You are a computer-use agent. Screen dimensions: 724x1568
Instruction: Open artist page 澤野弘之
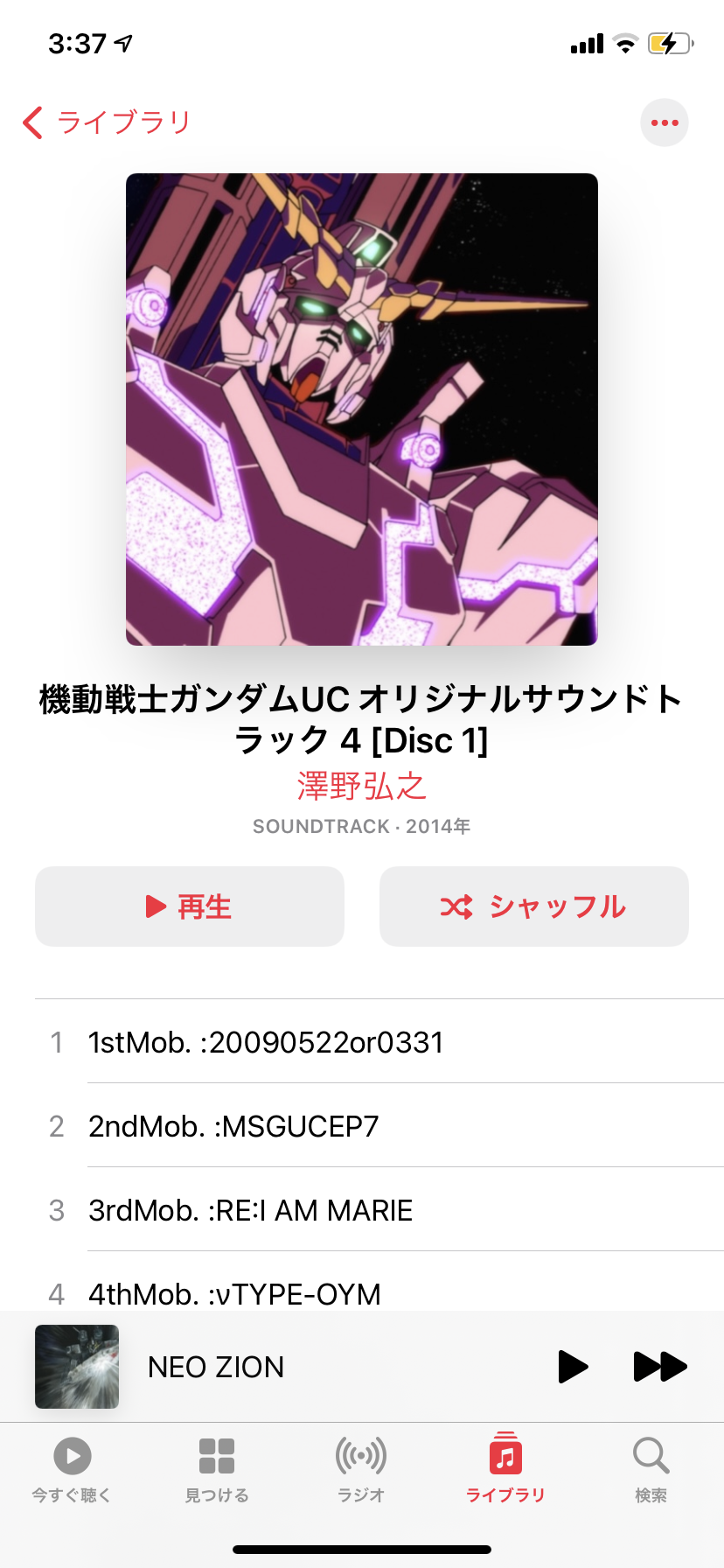[x=361, y=786]
